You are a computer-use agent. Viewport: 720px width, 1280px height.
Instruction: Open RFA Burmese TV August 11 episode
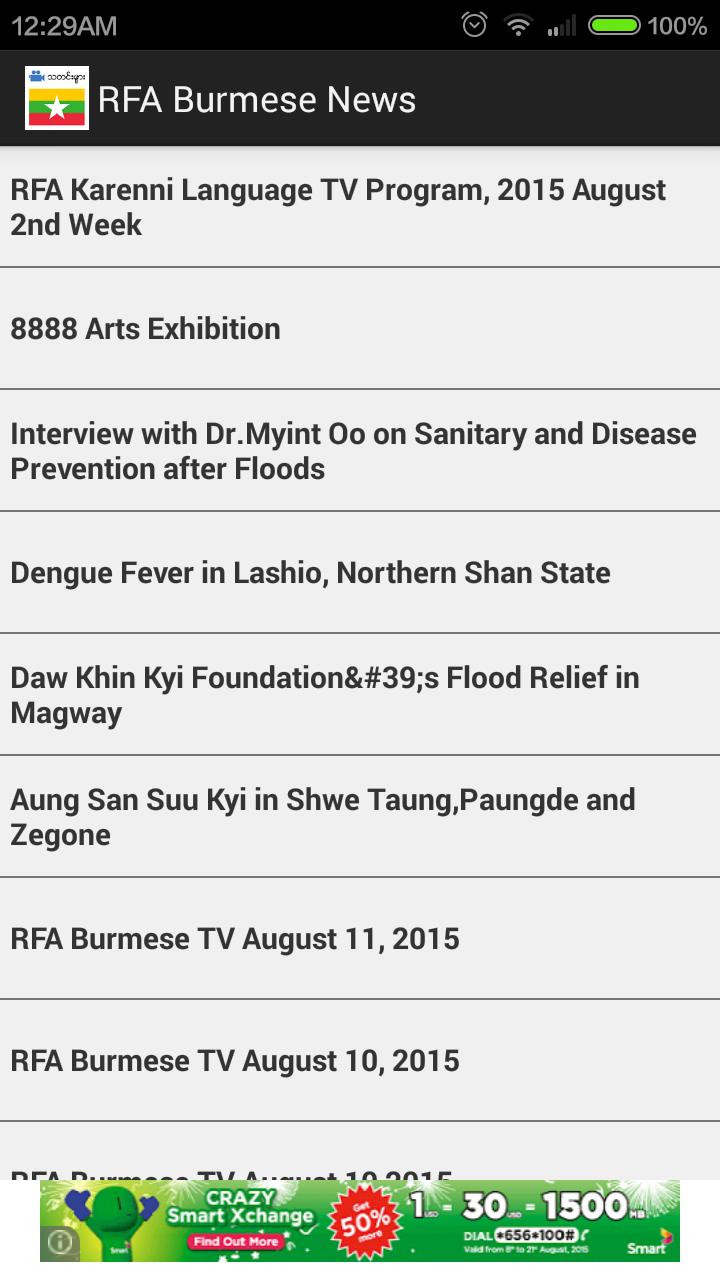click(x=360, y=938)
